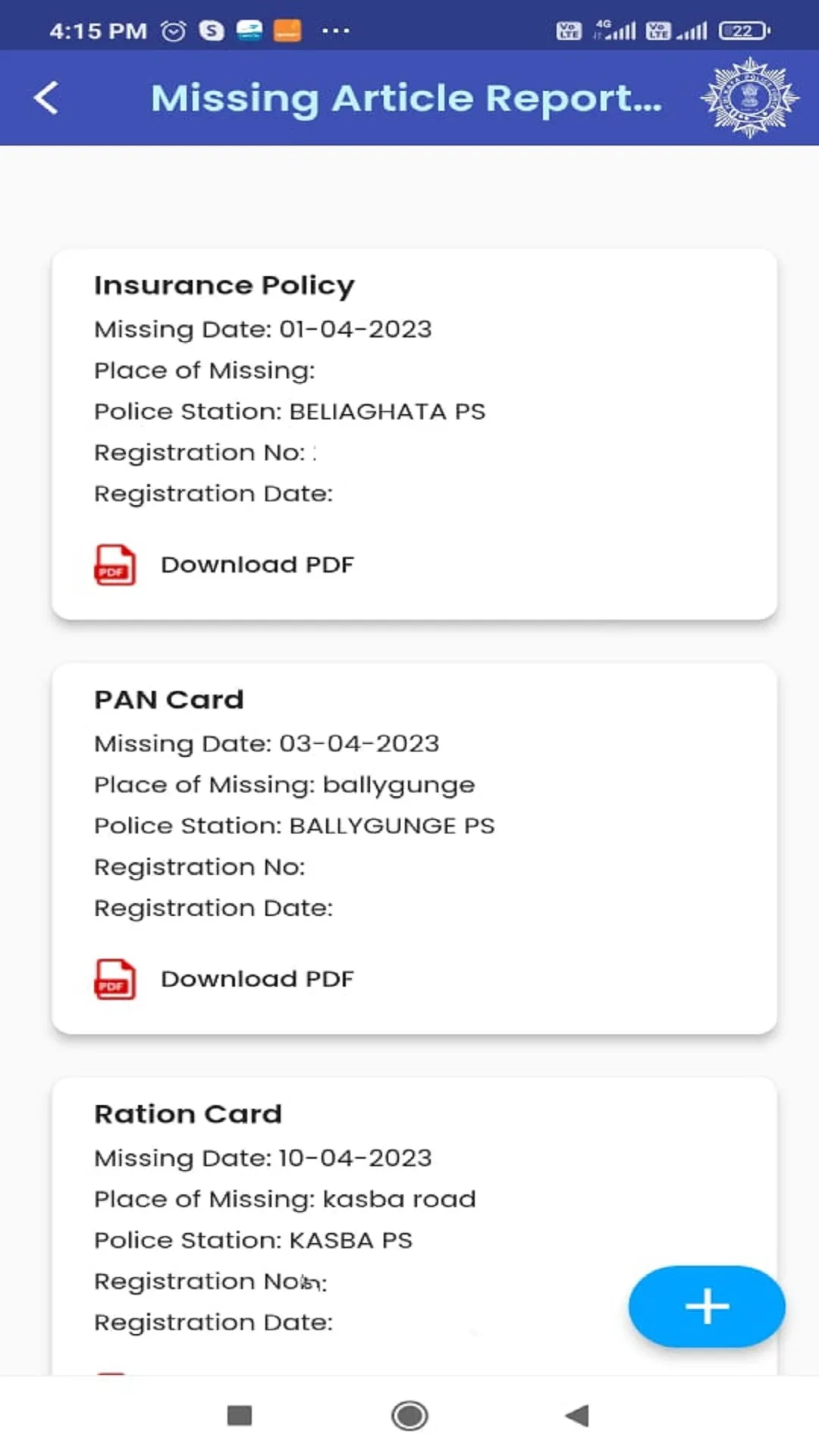This screenshot has height=1456, width=819.
Task: Tap the Missing Article Report title
Action: tap(409, 97)
